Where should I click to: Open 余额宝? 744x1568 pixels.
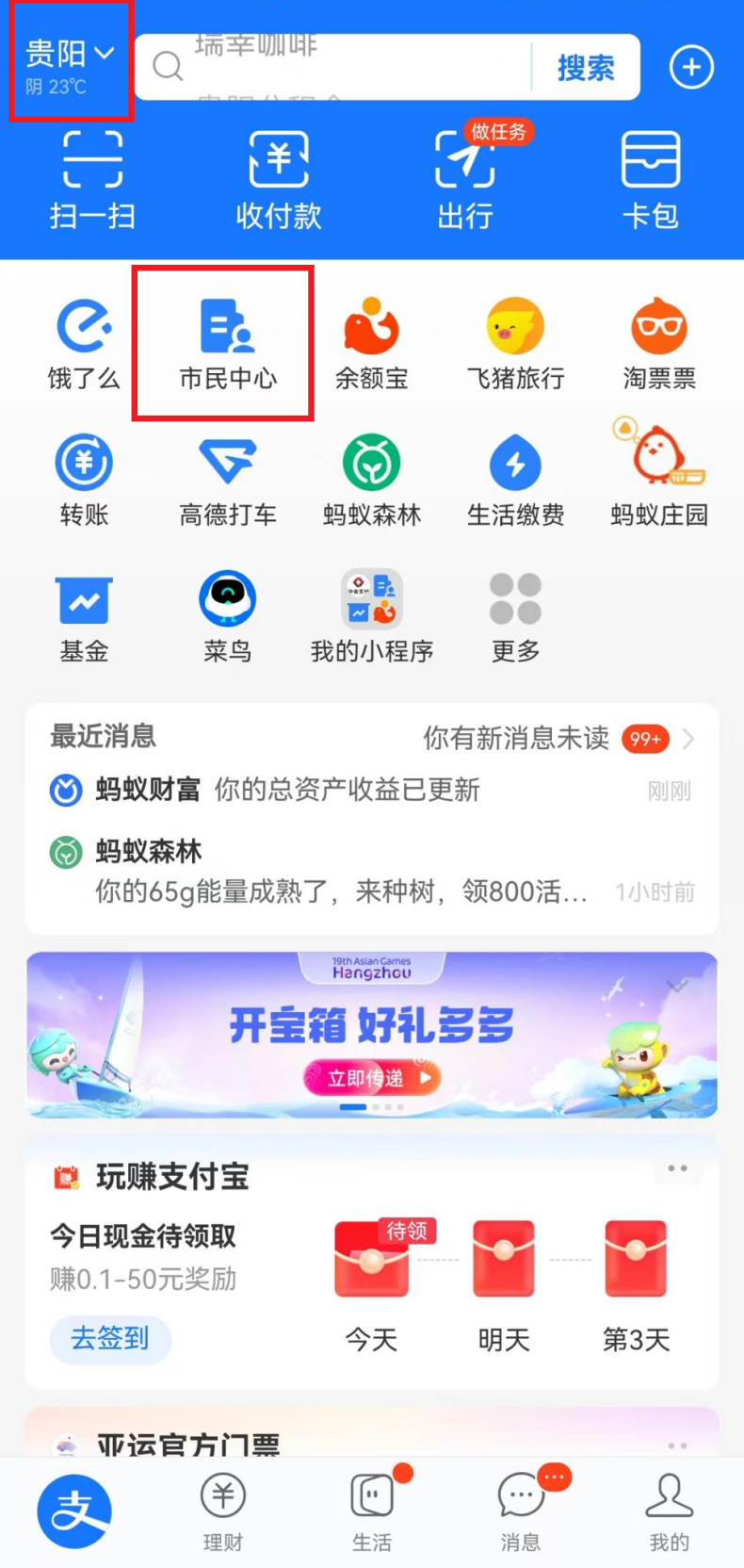tap(372, 344)
